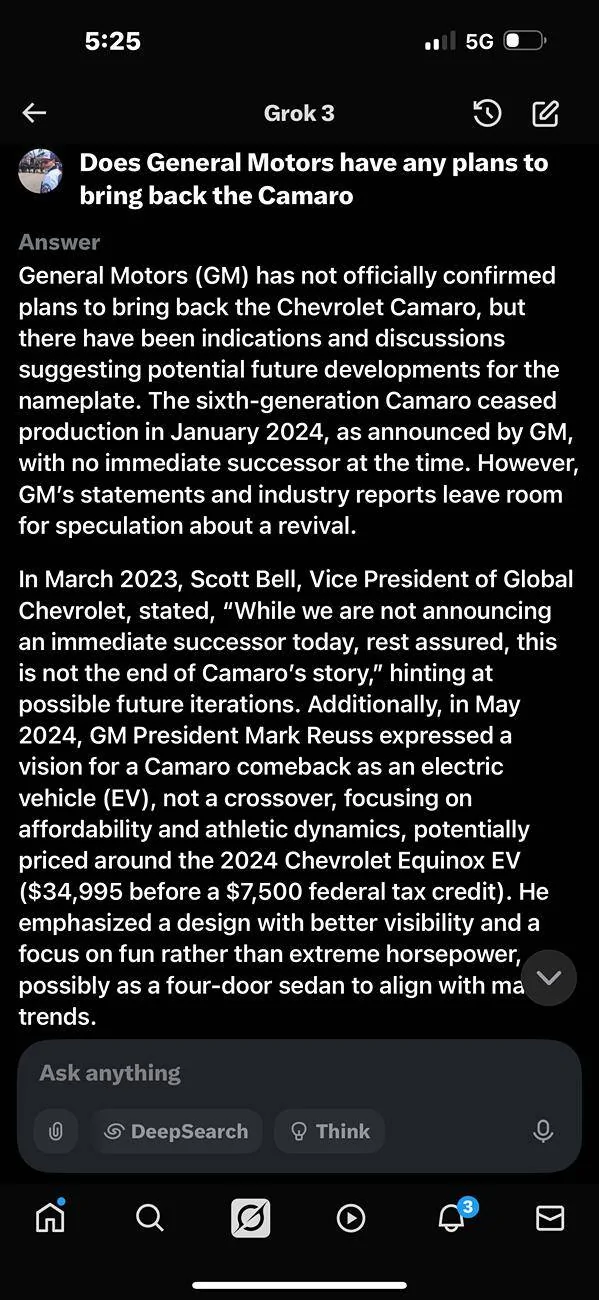Jump to bottom with the down chevron

point(550,977)
